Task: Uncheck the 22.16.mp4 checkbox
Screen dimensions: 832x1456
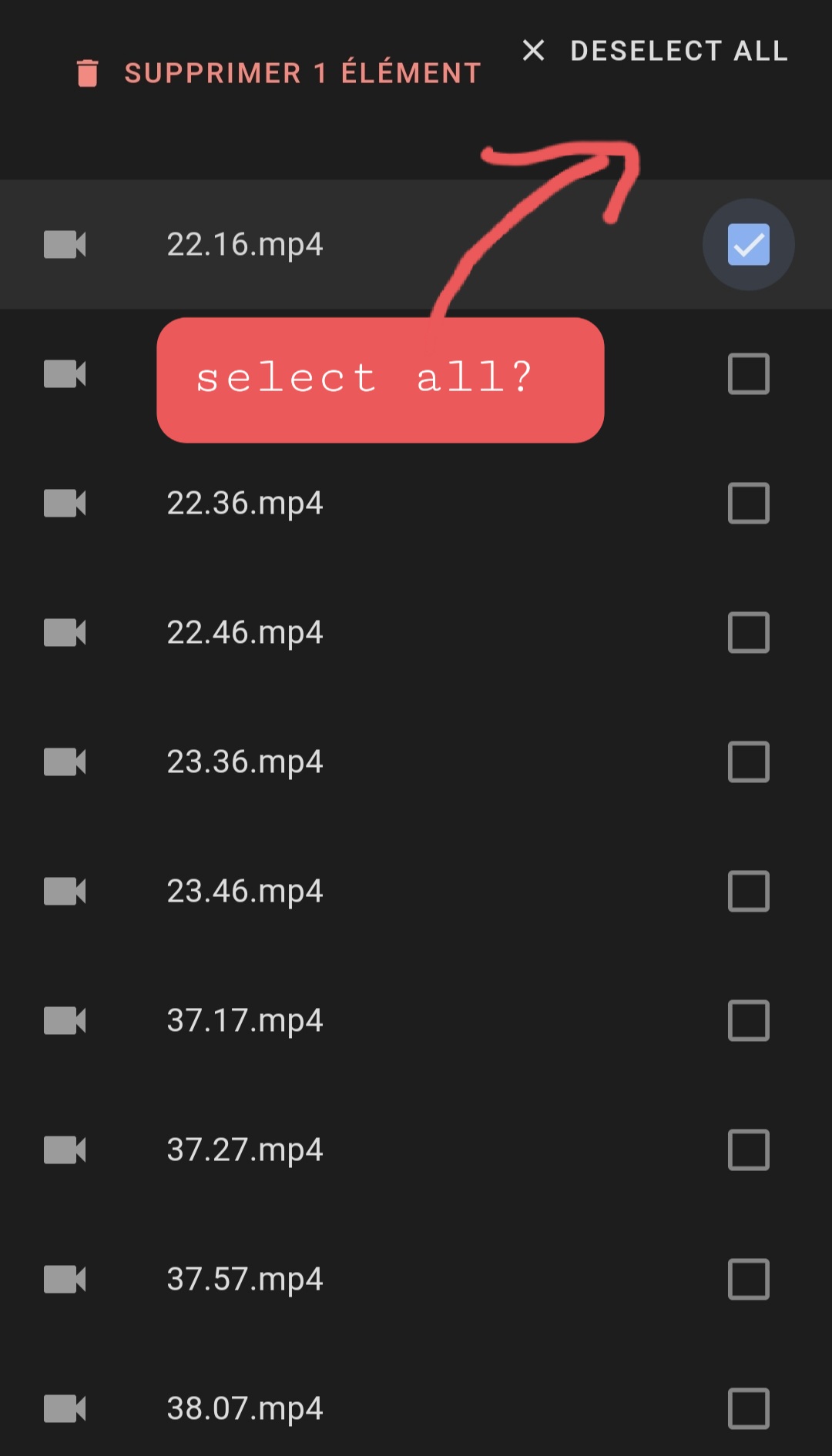Action: pos(748,244)
